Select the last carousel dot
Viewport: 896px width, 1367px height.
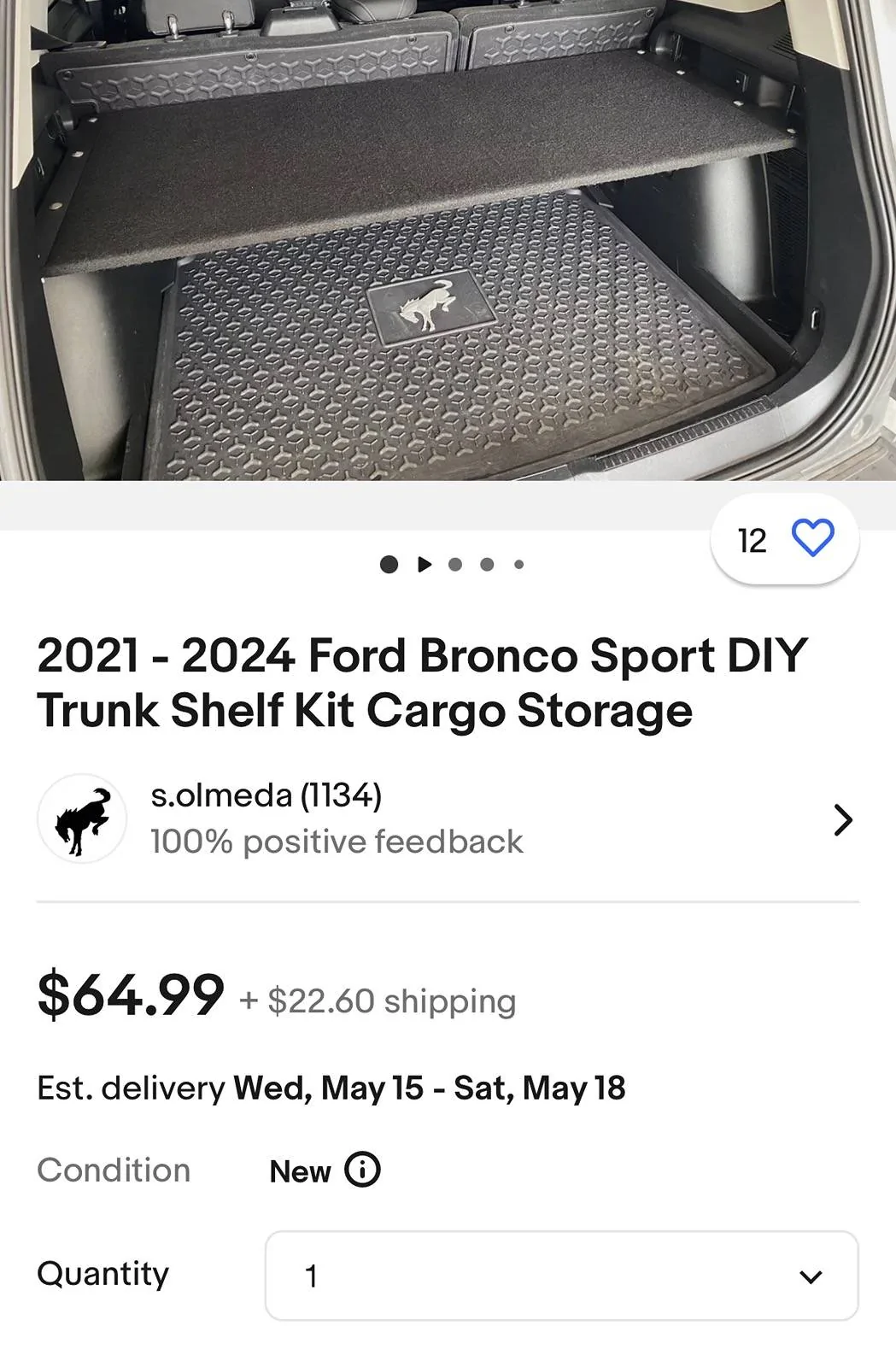coord(518,562)
